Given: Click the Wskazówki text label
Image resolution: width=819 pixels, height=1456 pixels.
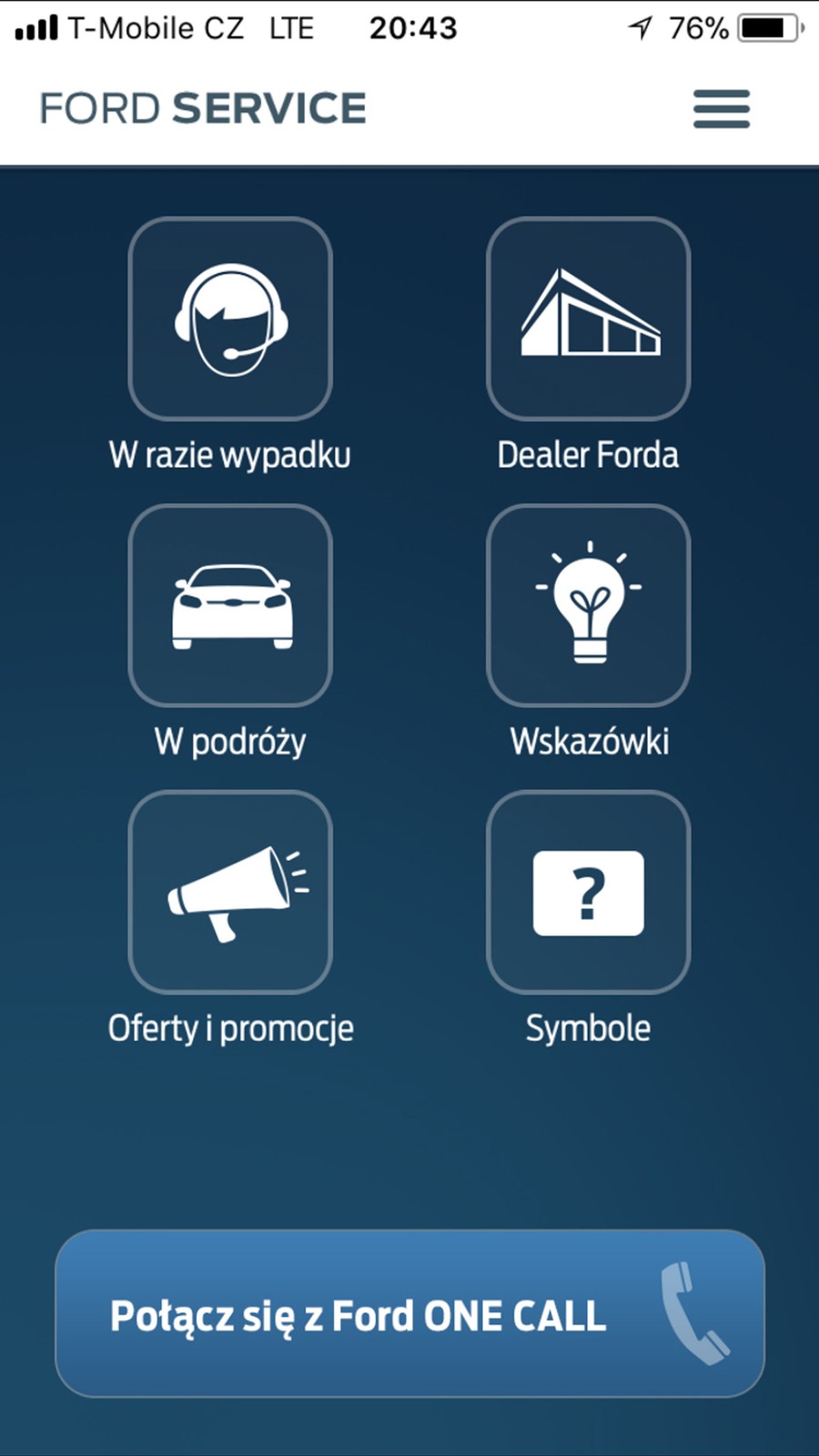Looking at the screenshot, I should (x=590, y=740).
